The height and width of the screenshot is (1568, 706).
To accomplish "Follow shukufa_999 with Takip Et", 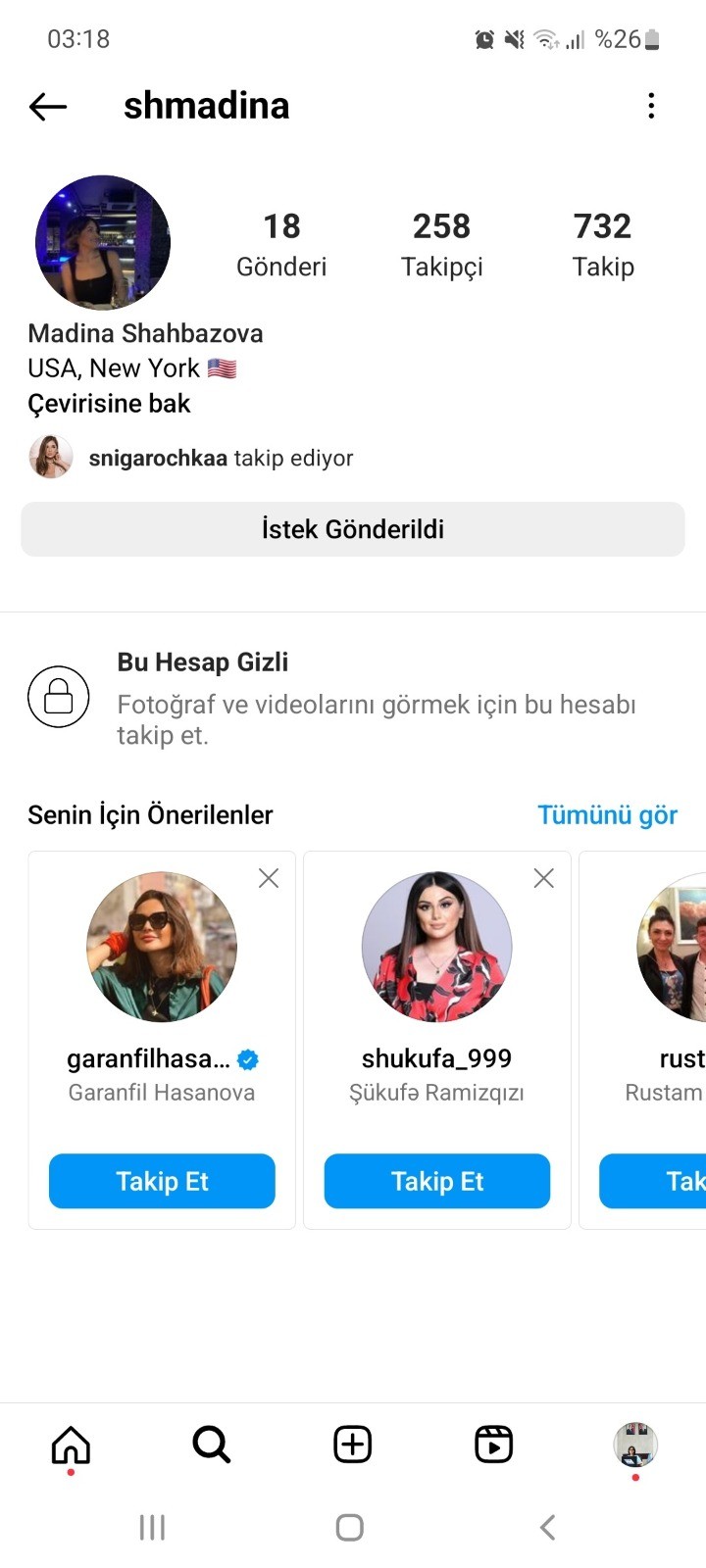I will pos(436,1181).
